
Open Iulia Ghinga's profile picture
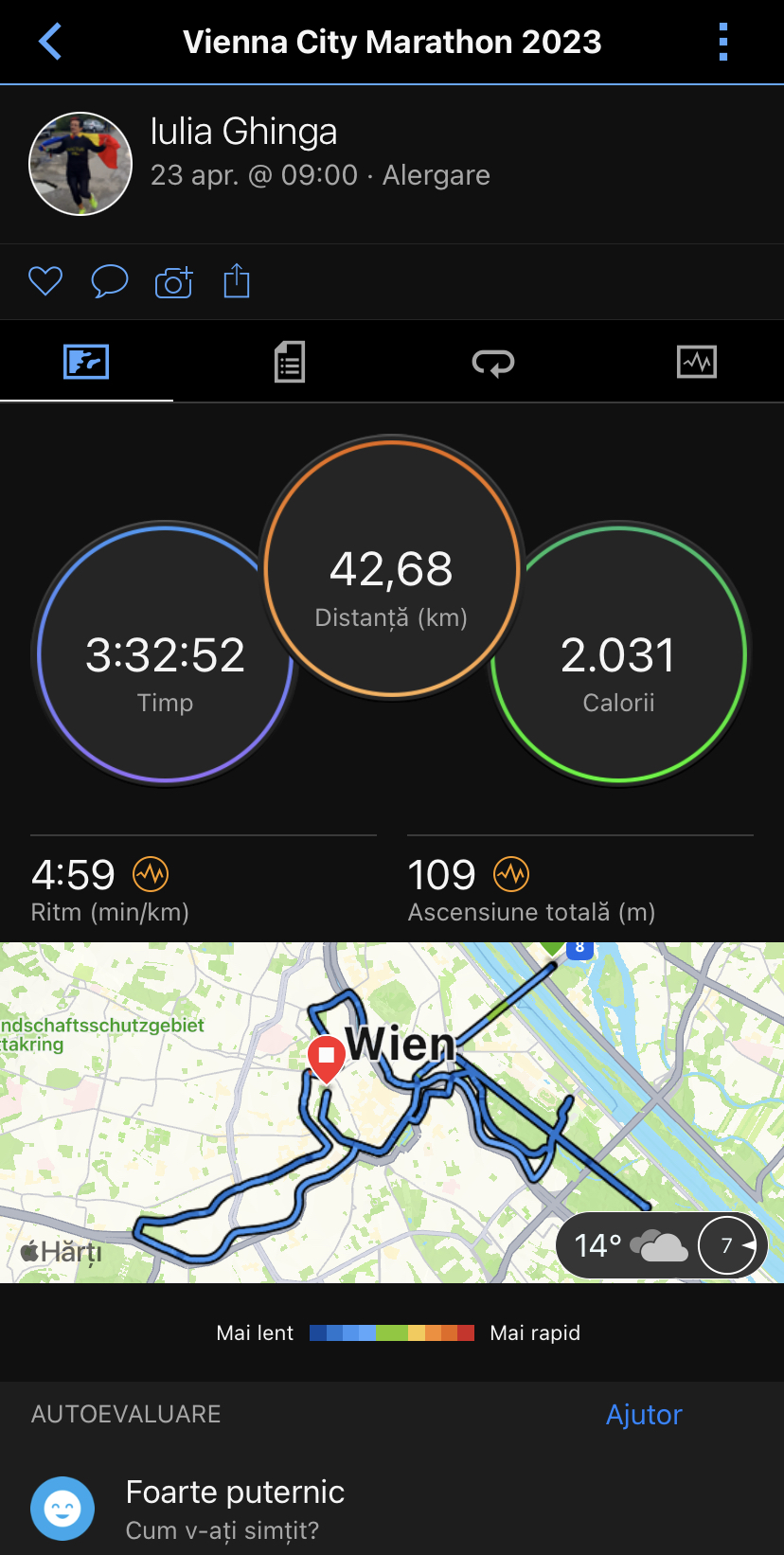coord(80,164)
